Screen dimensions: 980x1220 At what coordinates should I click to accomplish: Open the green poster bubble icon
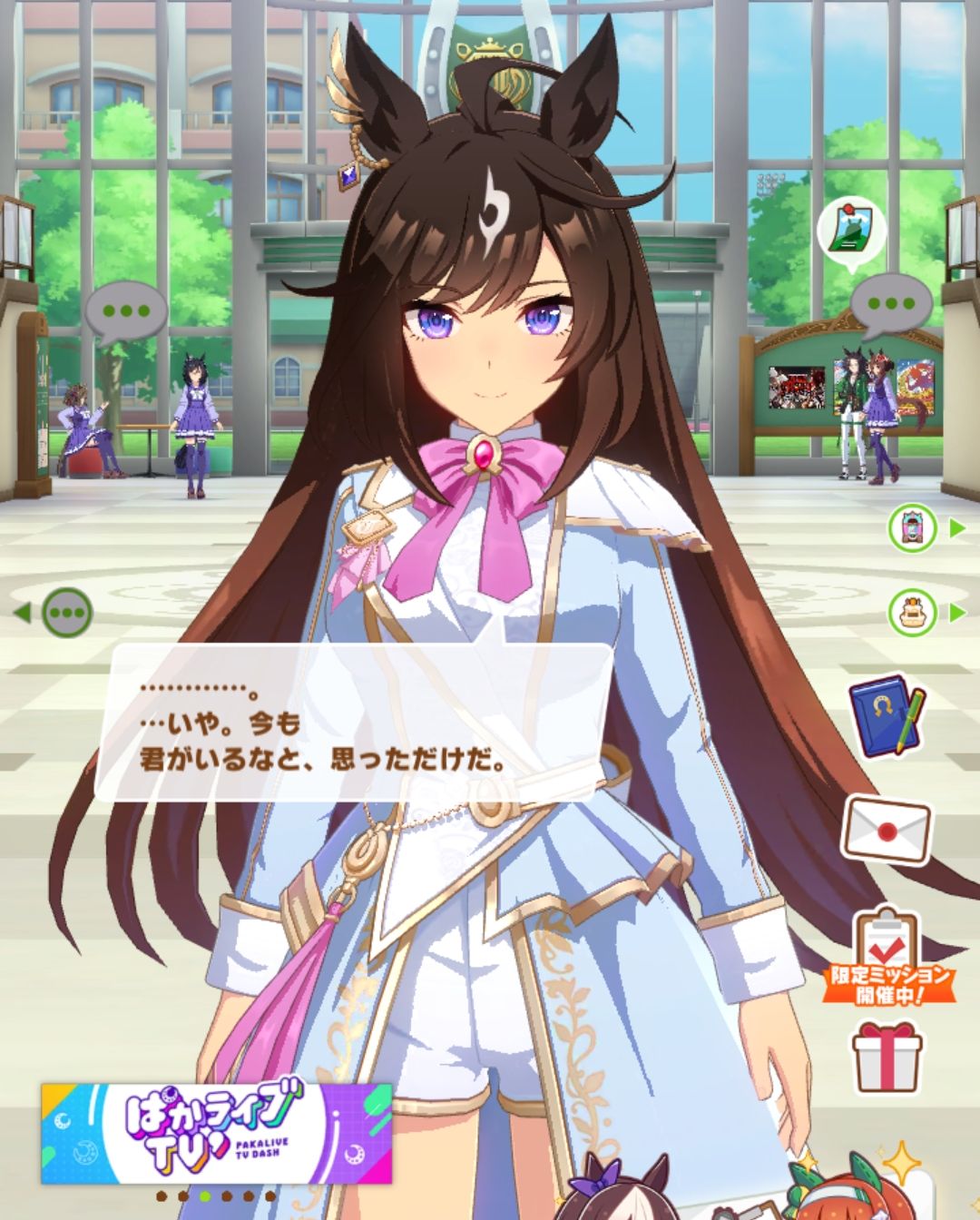pyautogui.click(x=851, y=230)
